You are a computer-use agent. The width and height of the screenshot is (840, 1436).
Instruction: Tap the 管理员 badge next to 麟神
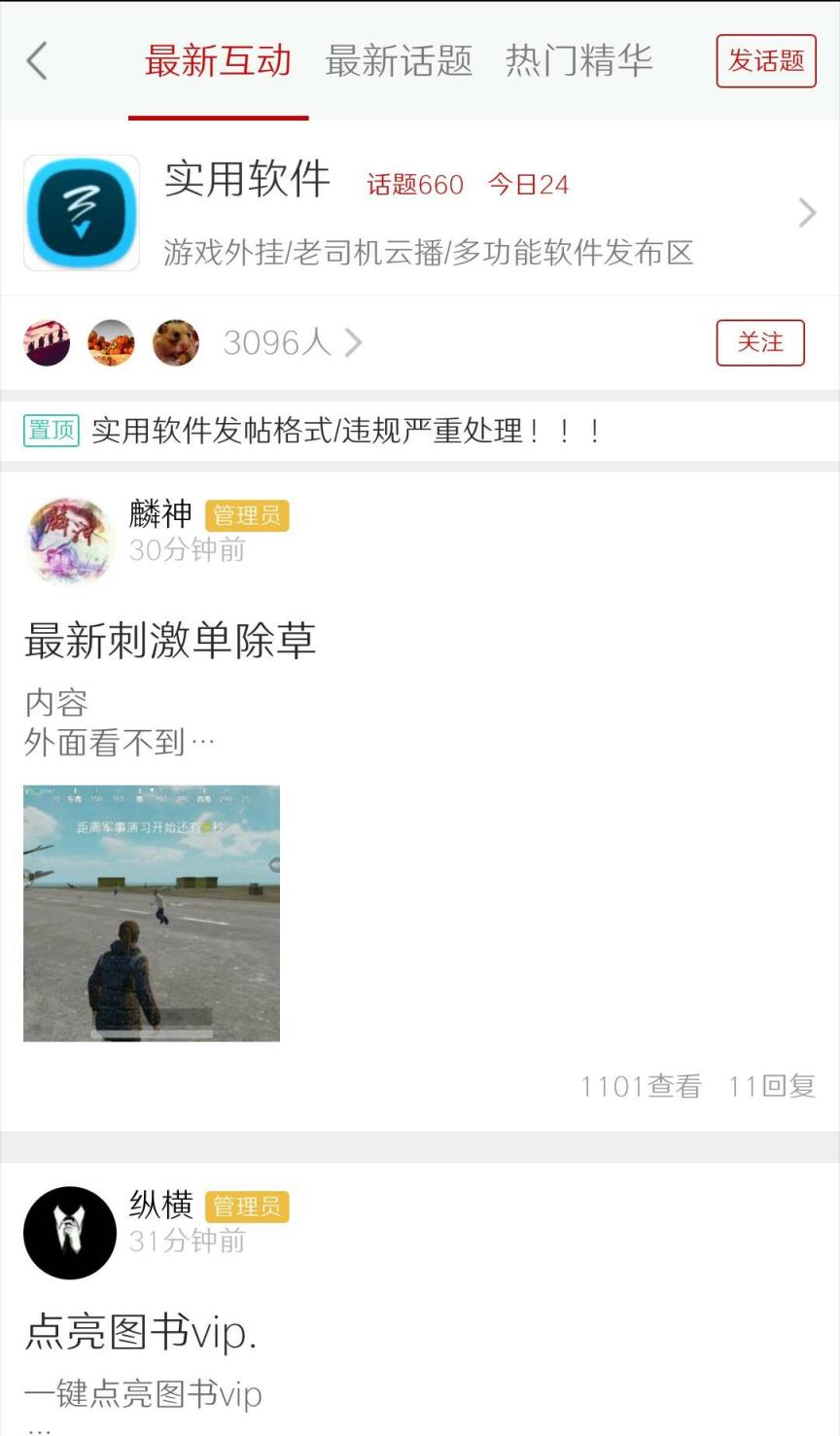247,515
